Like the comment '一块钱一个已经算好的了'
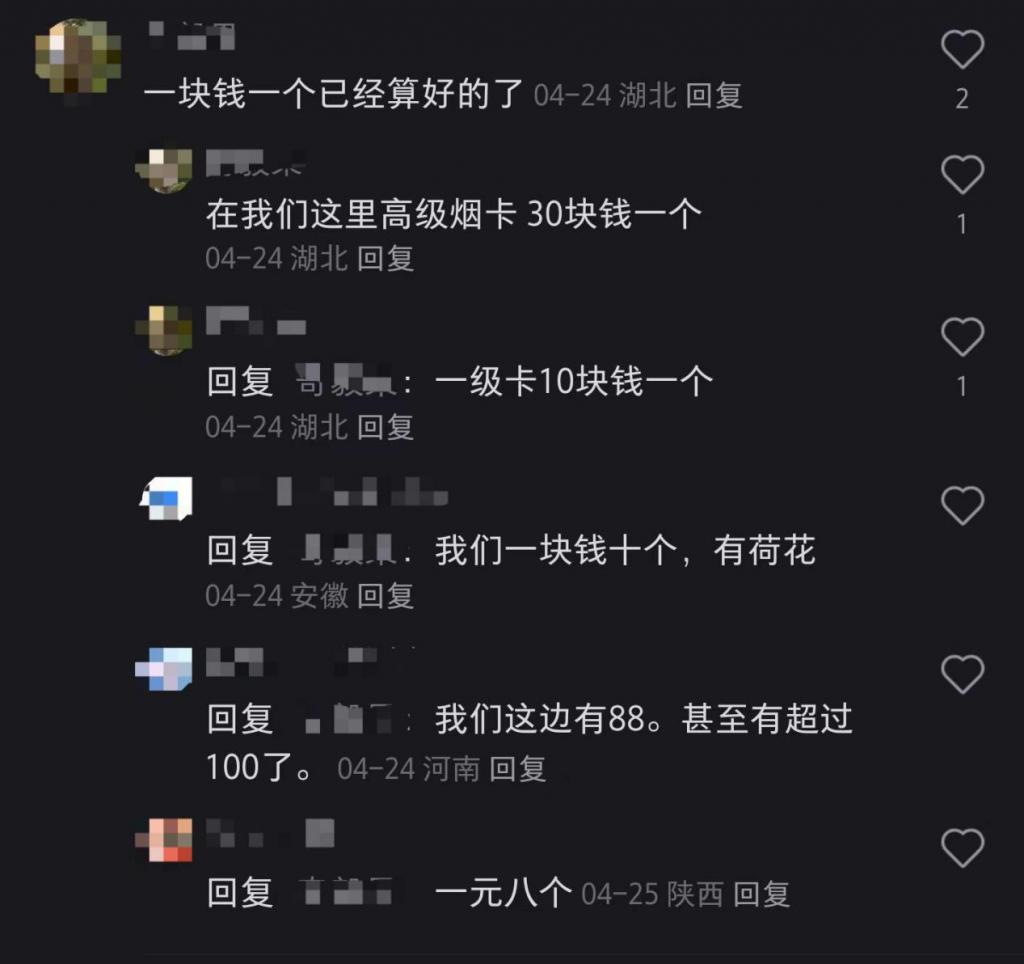 [x=962, y=51]
